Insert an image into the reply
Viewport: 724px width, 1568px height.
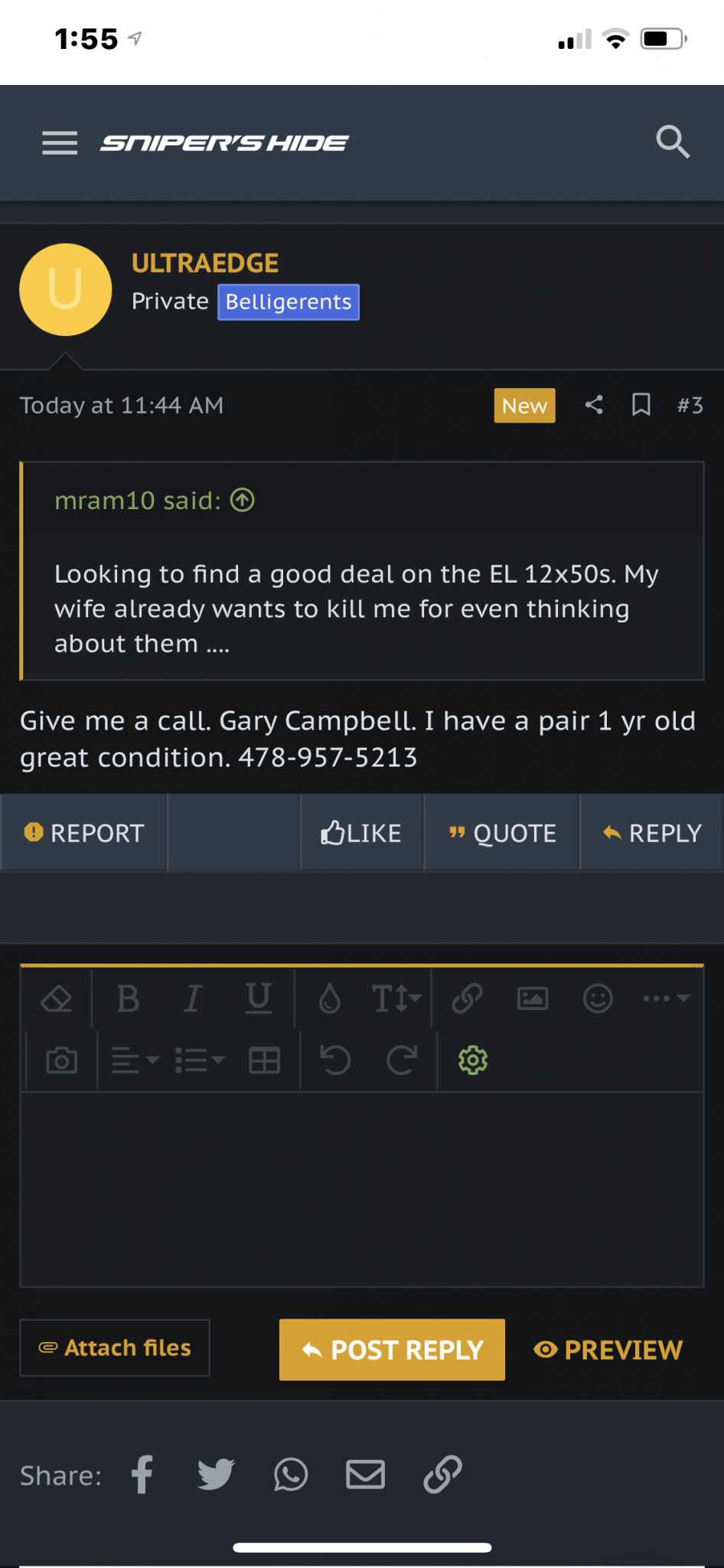pos(533,998)
